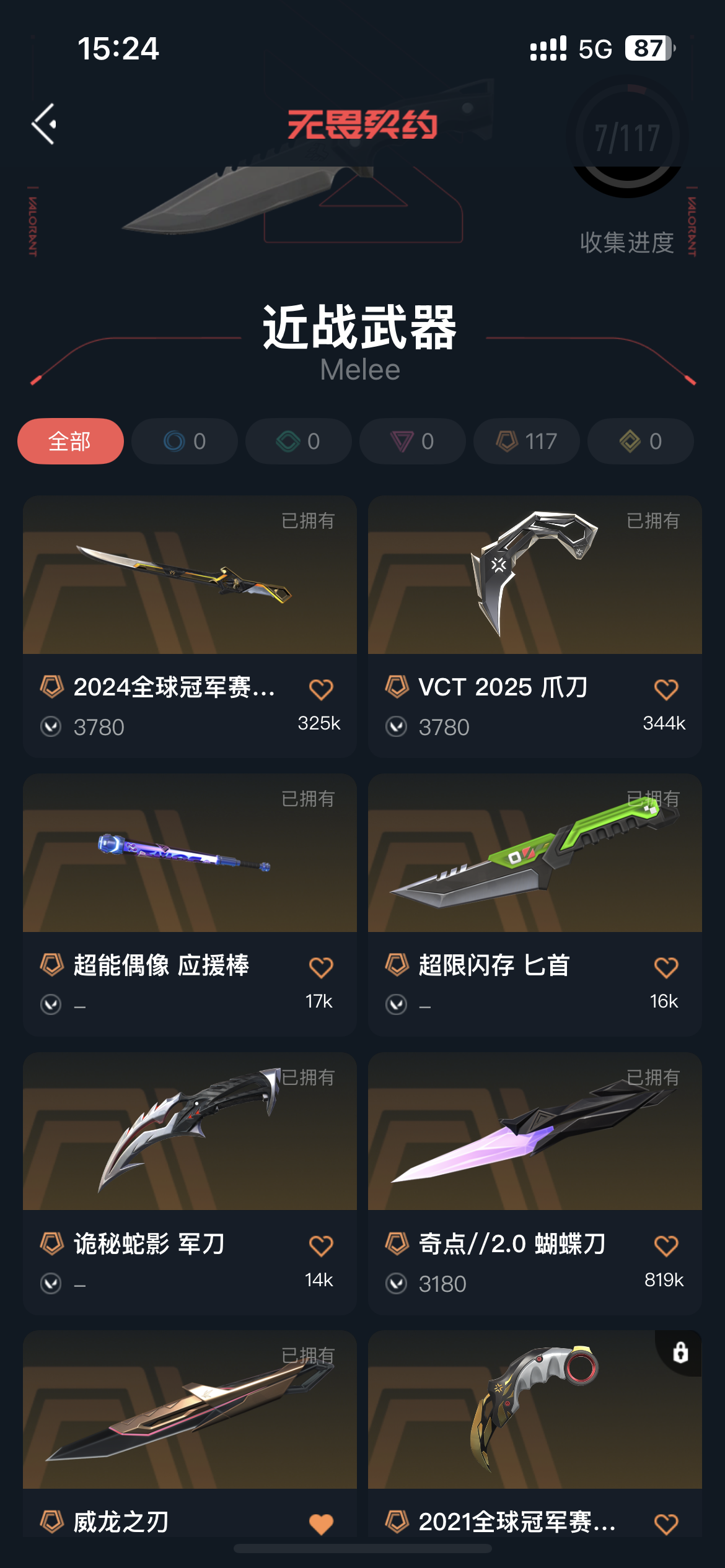Screen dimensions: 725x1568
Task: Like the 超能偶像 应援棒 skin
Action: (x=321, y=967)
